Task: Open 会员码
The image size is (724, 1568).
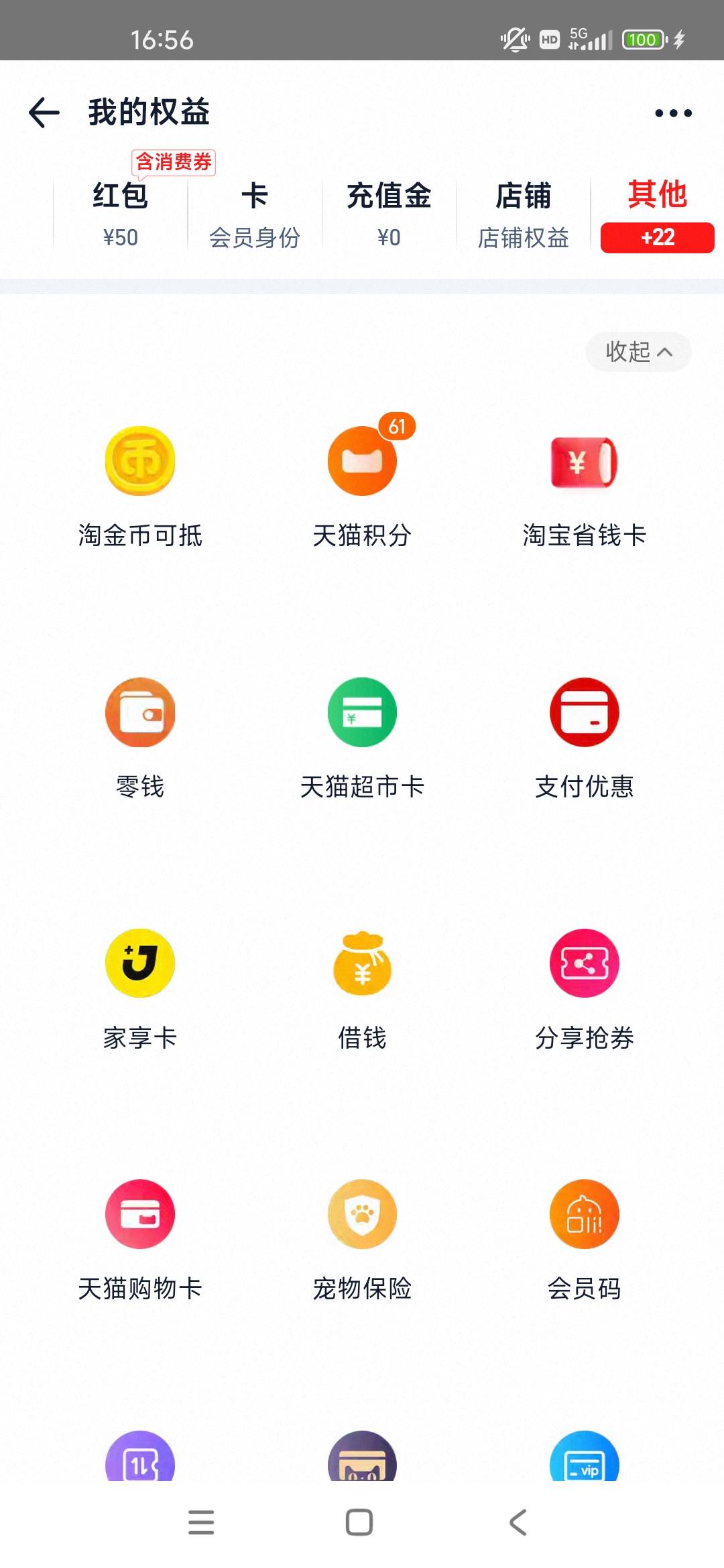Action: point(584,1241)
